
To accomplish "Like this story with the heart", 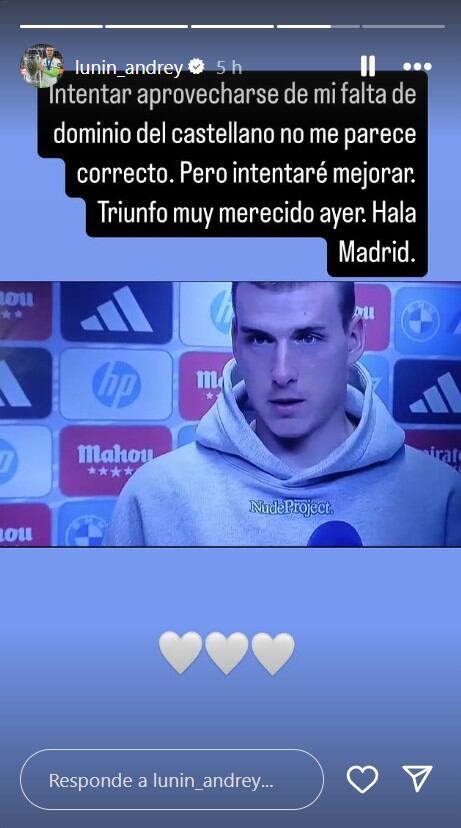I will (362, 779).
